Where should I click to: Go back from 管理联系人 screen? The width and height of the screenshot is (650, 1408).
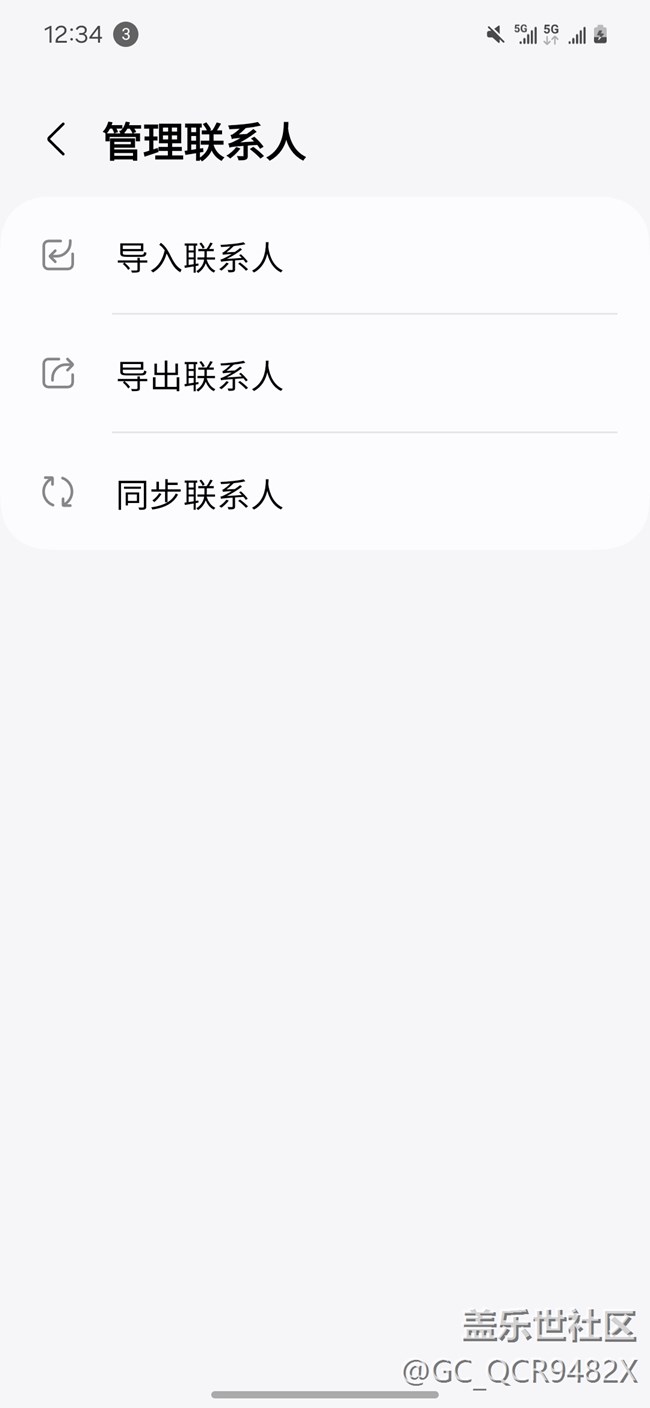click(x=57, y=140)
